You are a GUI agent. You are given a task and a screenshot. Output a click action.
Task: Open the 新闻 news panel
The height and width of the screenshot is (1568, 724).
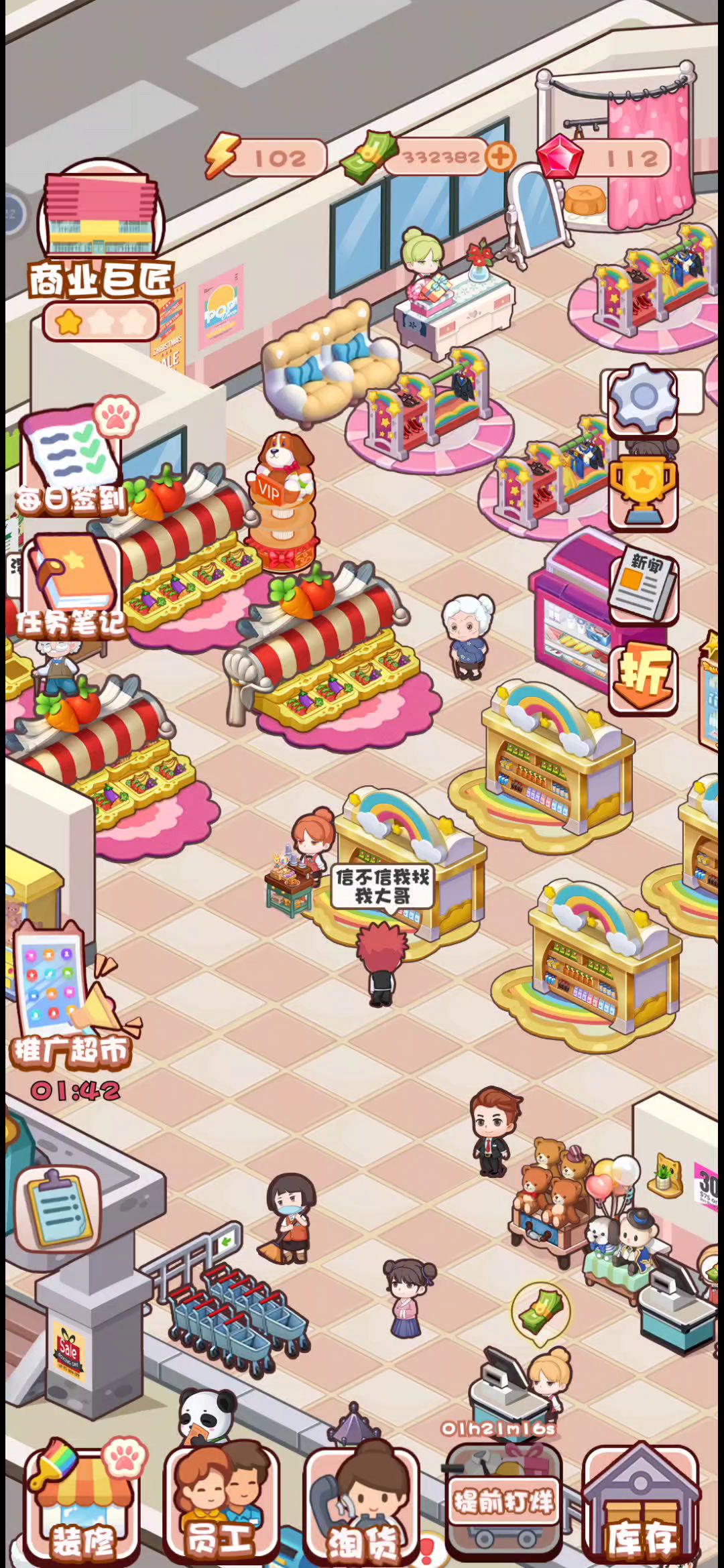pyautogui.click(x=644, y=585)
